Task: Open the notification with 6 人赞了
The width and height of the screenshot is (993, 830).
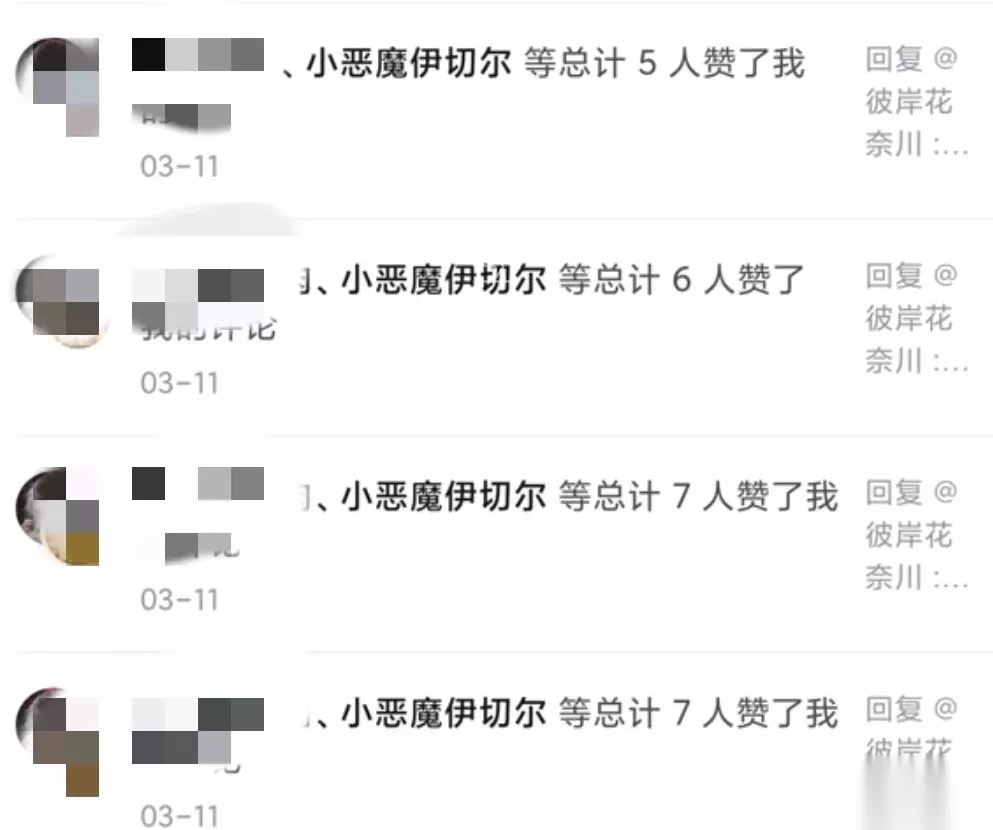Action: 496,327
